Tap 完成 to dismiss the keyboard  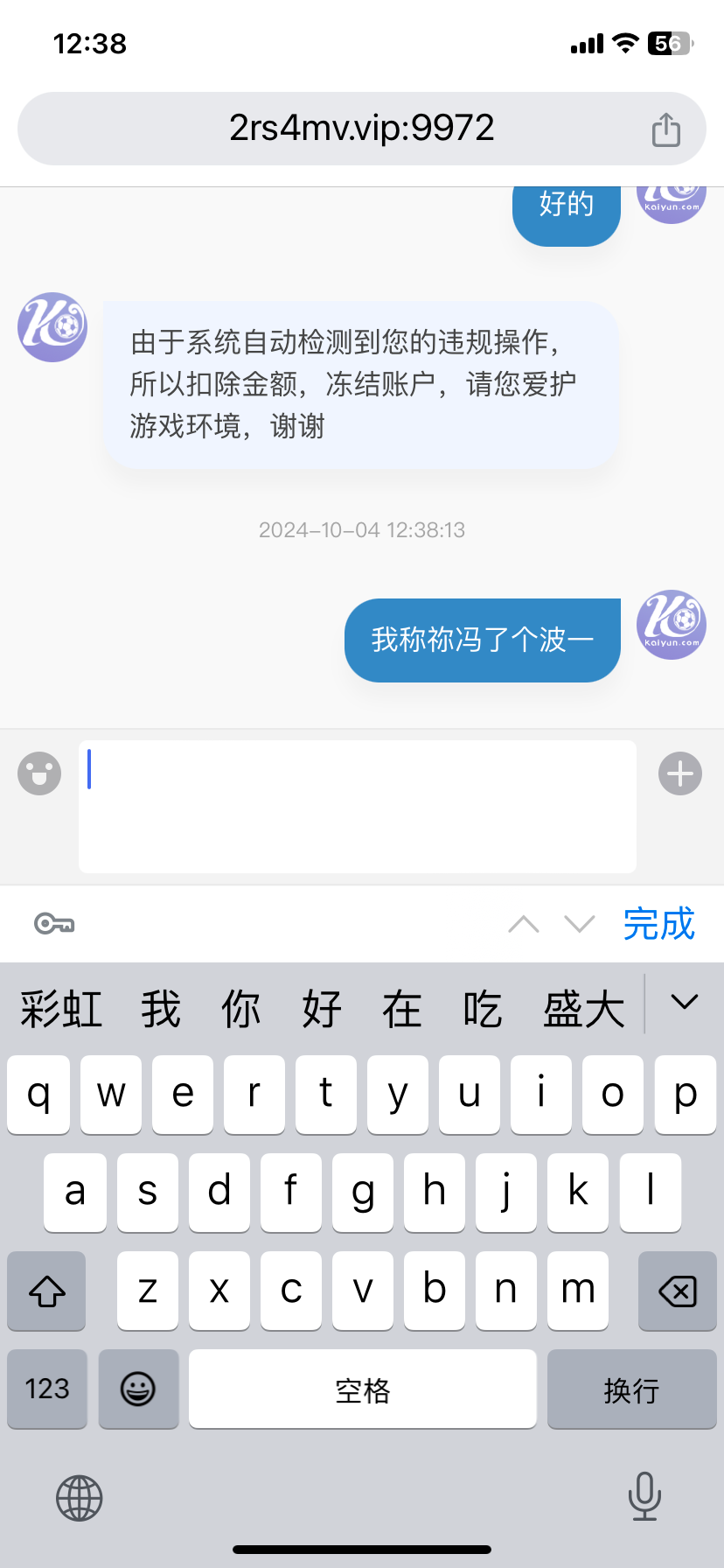tap(658, 924)
